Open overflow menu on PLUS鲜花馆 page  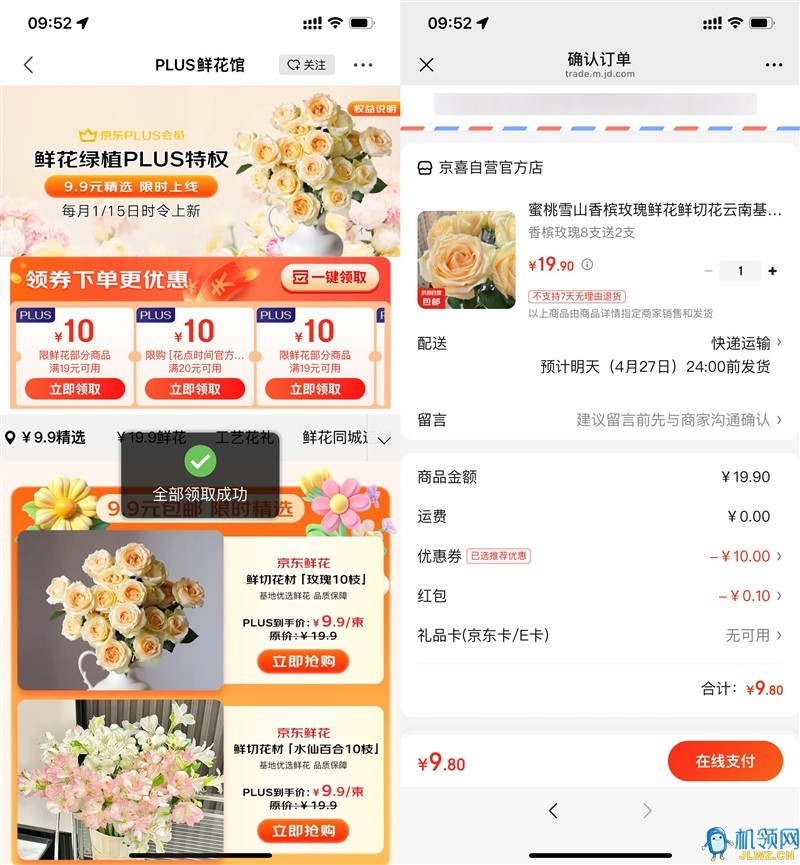pos(363,65)
